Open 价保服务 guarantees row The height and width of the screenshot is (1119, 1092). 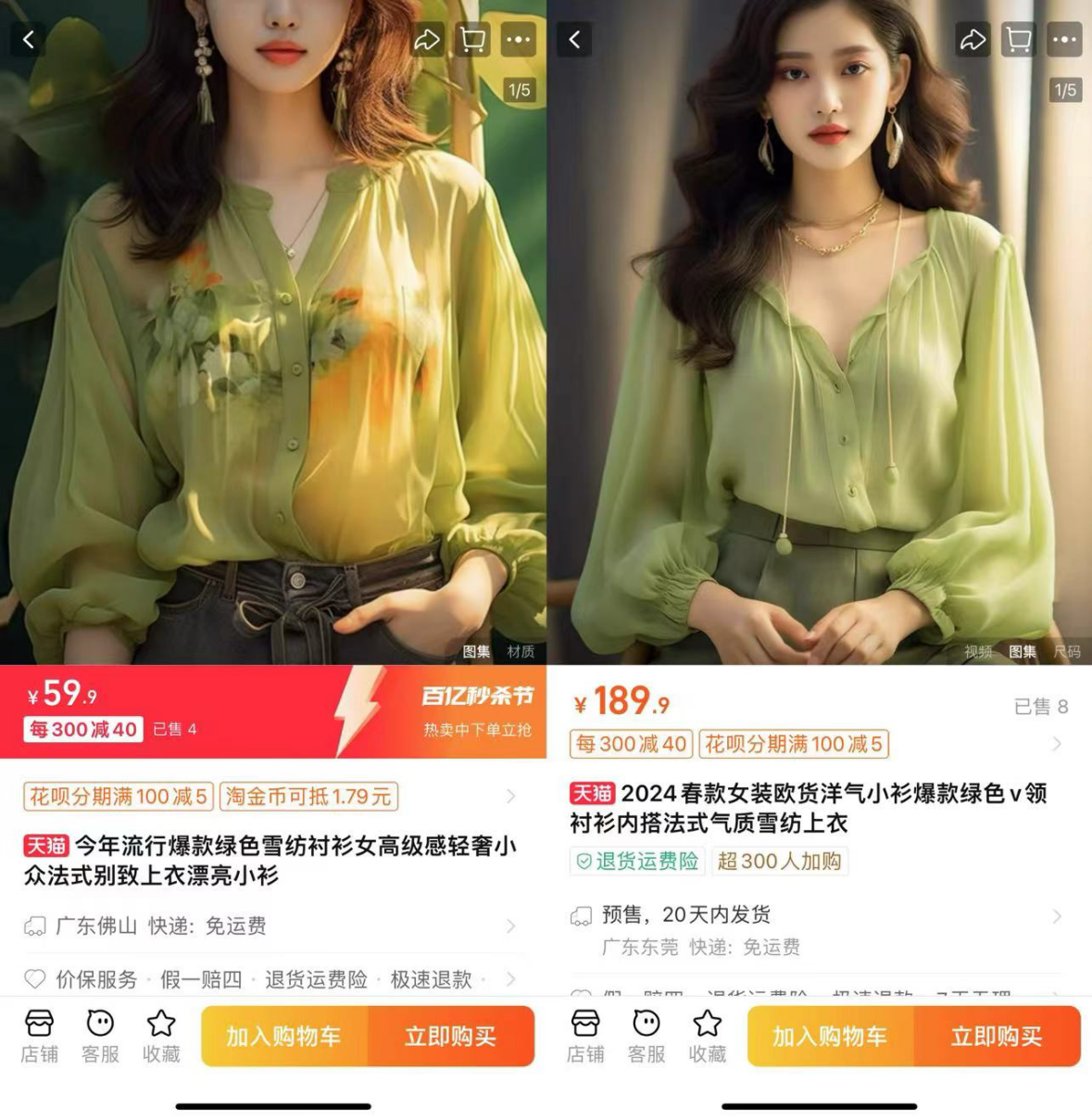pyautogui.click(x=269, y=979)
